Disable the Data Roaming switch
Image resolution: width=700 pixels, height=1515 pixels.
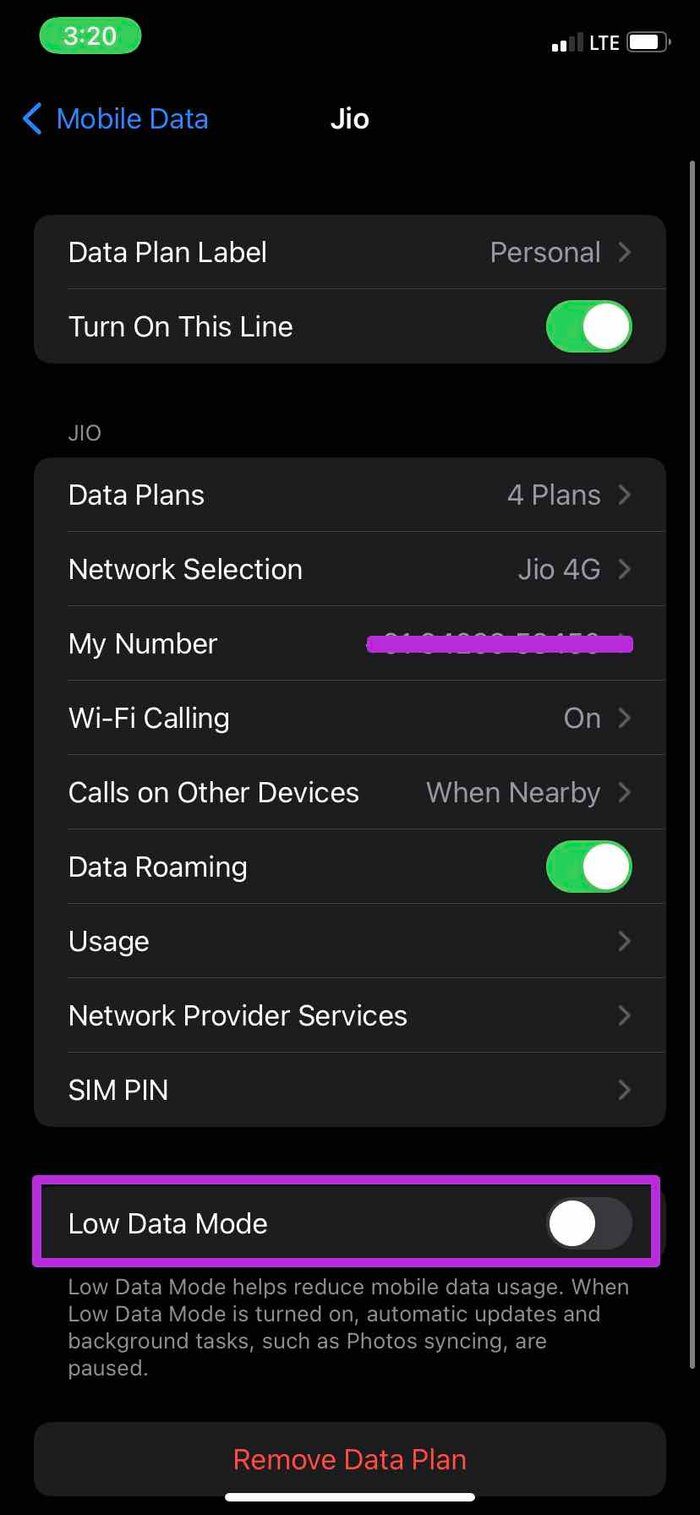(589, 866)
